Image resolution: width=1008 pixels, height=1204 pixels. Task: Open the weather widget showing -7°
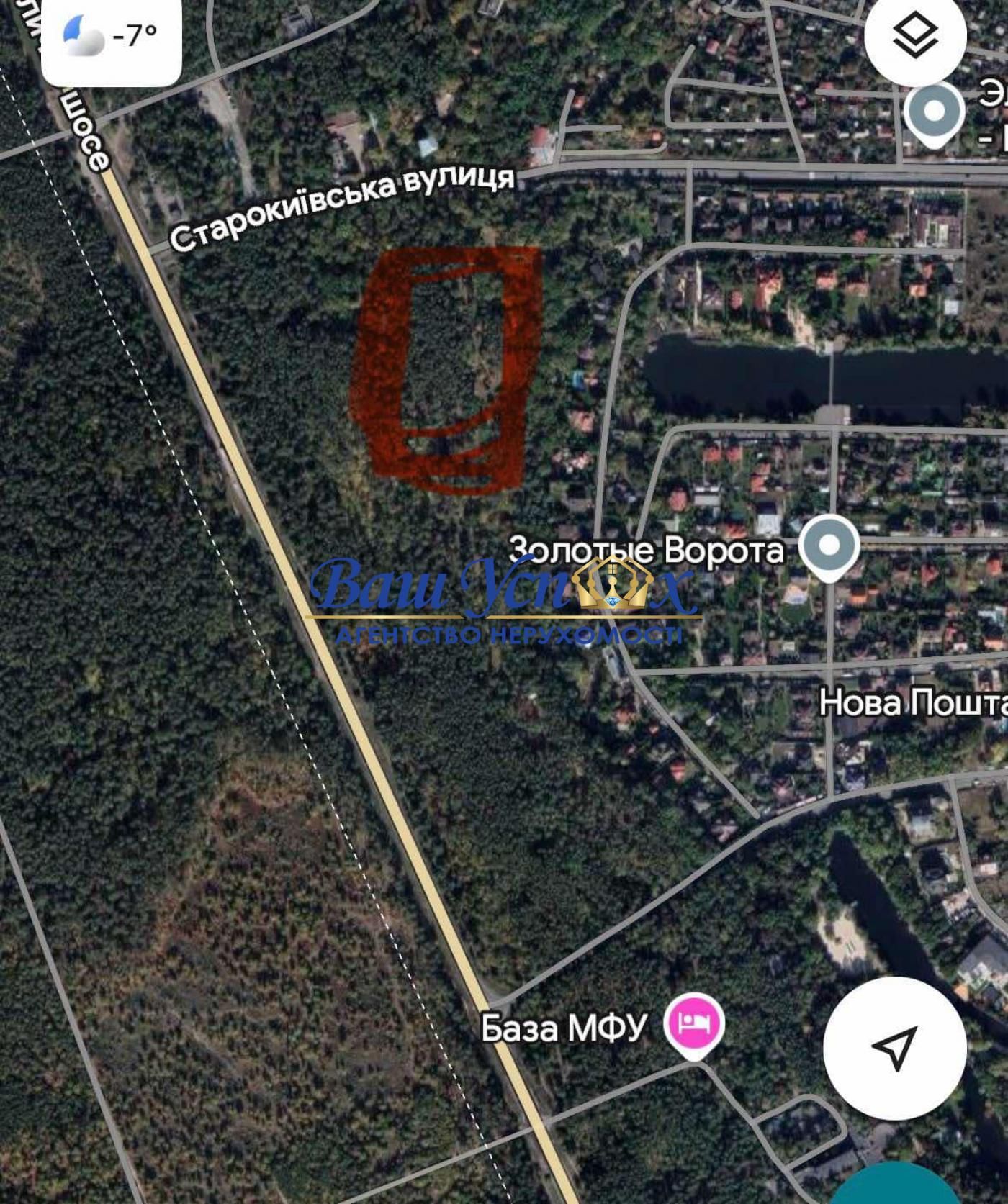111,36
